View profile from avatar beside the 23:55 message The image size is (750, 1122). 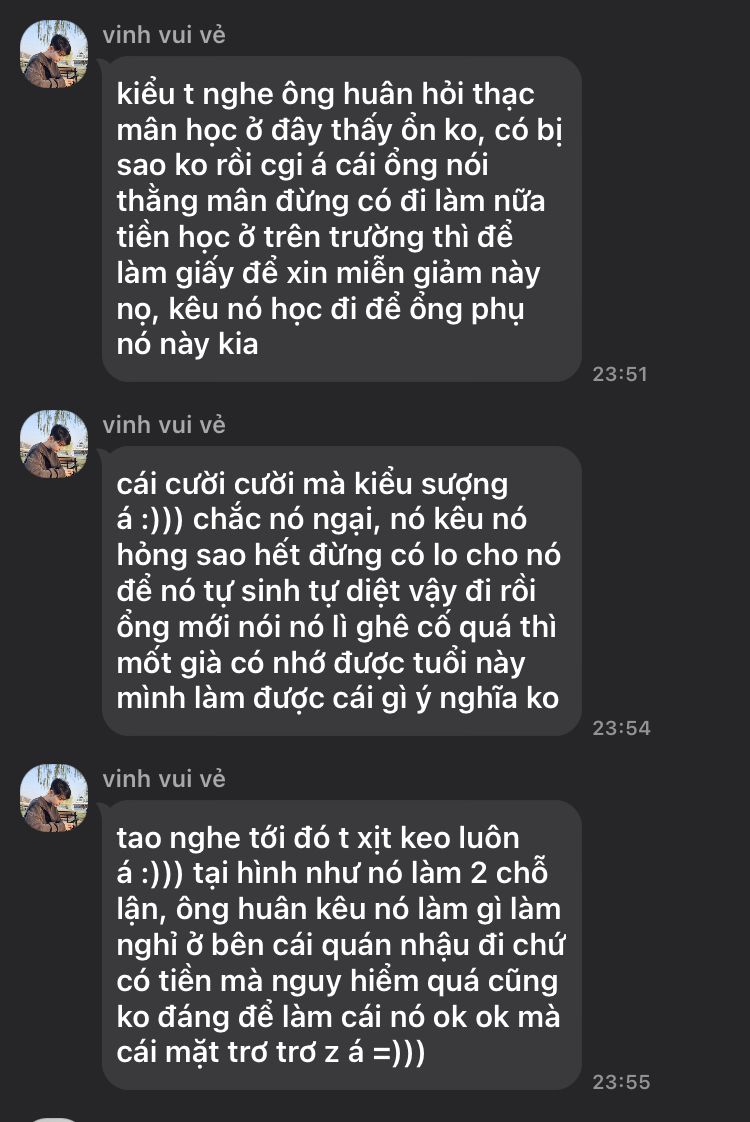(x=54, y=797)
